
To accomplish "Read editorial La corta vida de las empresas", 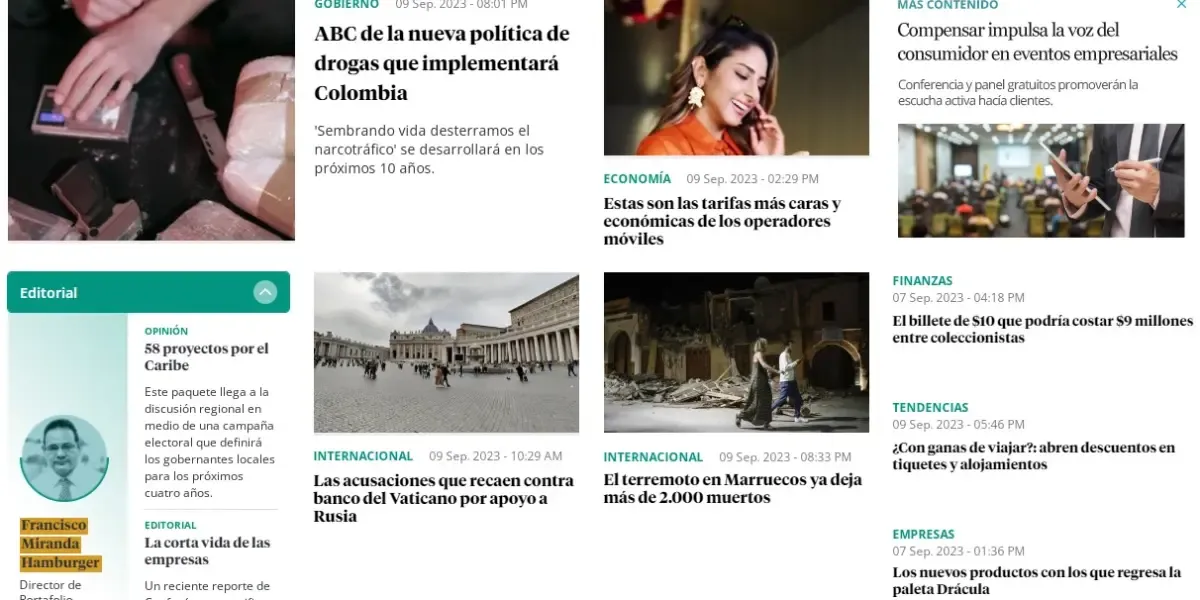I will [207, 551].
